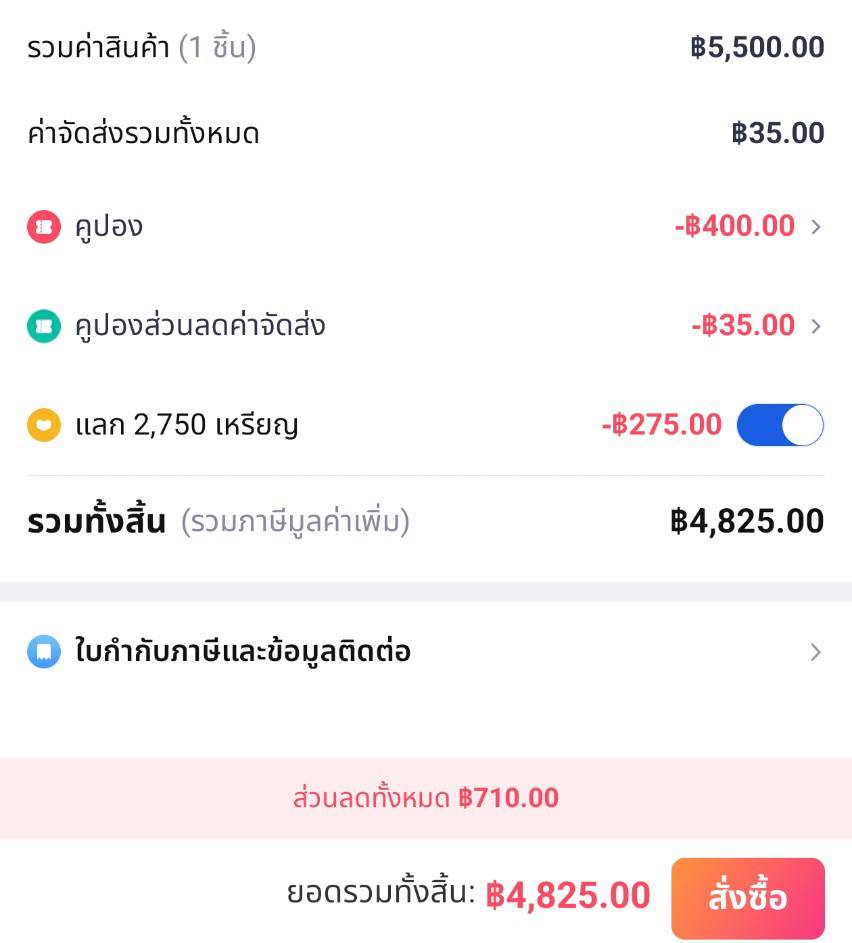Turn off the แลก 2,750 เหรียญ switch

tap(780, 425)
